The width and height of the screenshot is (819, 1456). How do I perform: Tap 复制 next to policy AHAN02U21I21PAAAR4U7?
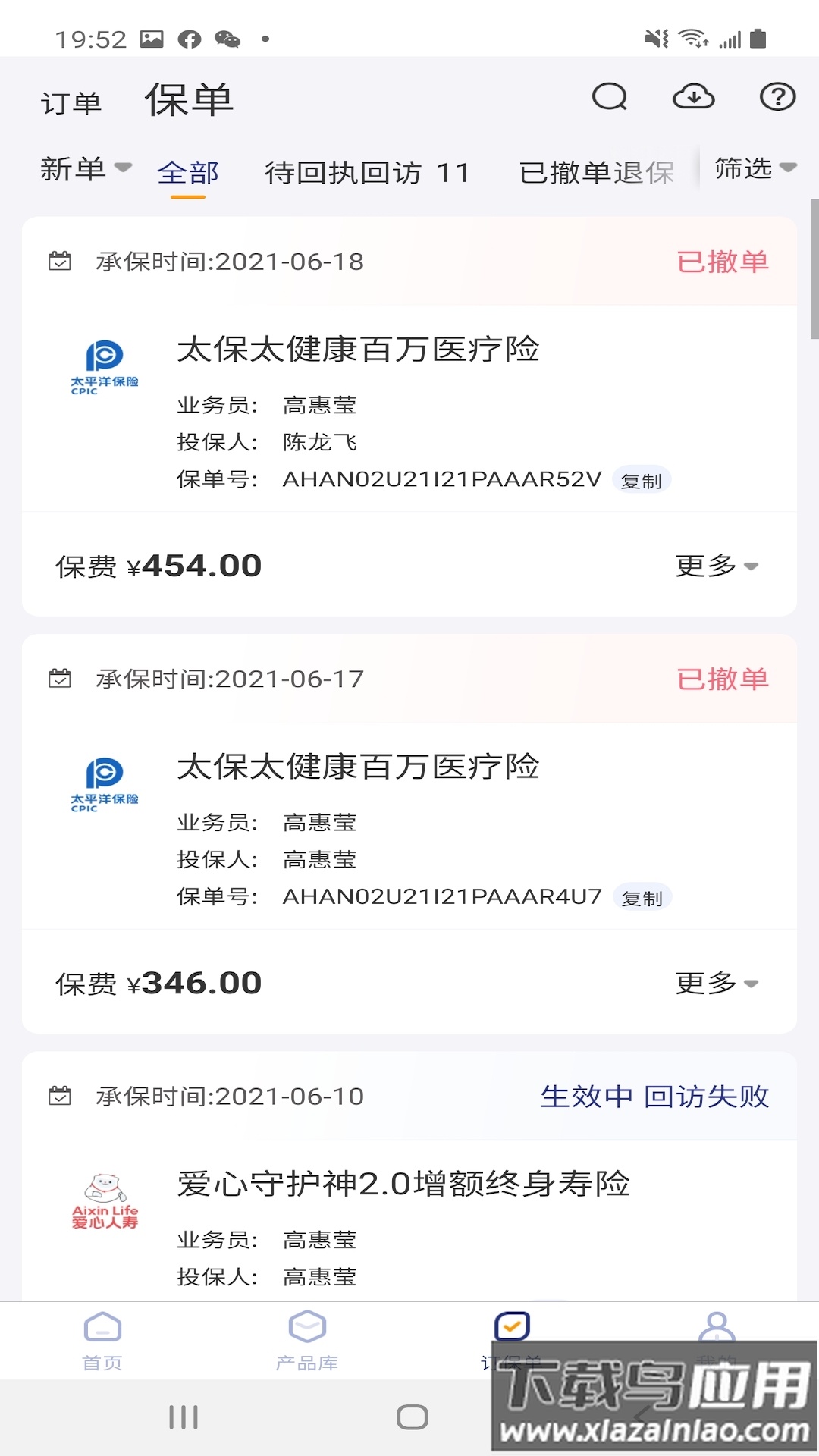642,896
